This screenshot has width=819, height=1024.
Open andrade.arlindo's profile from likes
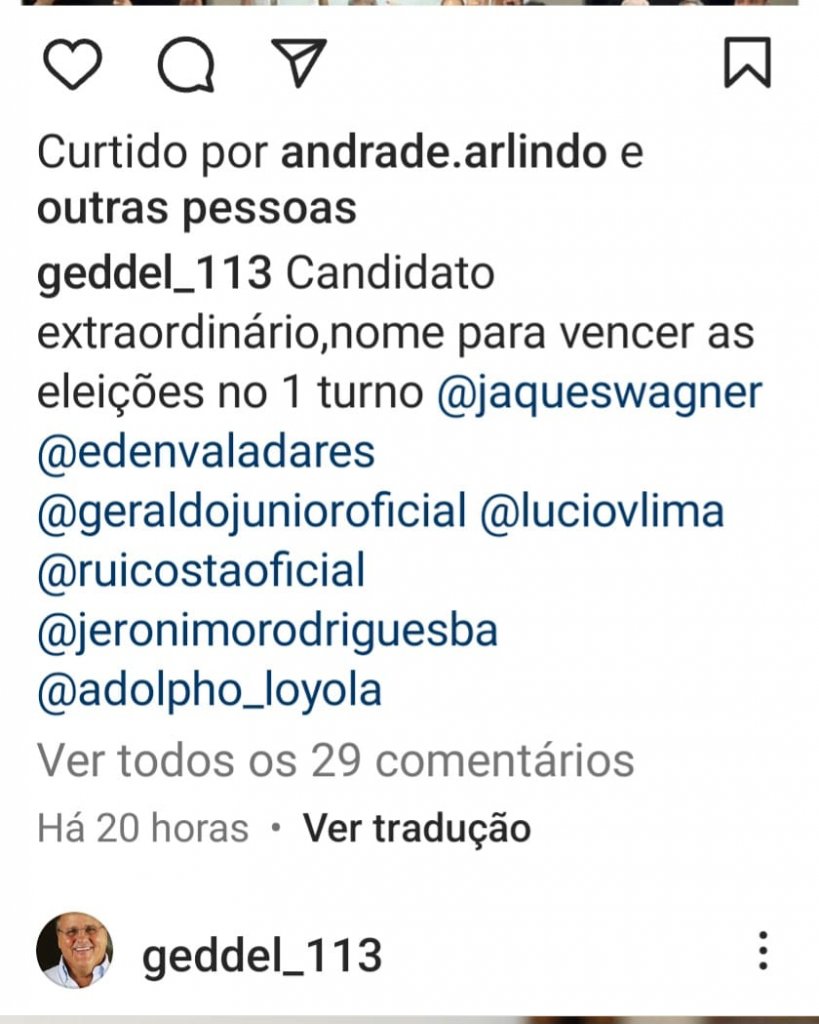point(444,154)
